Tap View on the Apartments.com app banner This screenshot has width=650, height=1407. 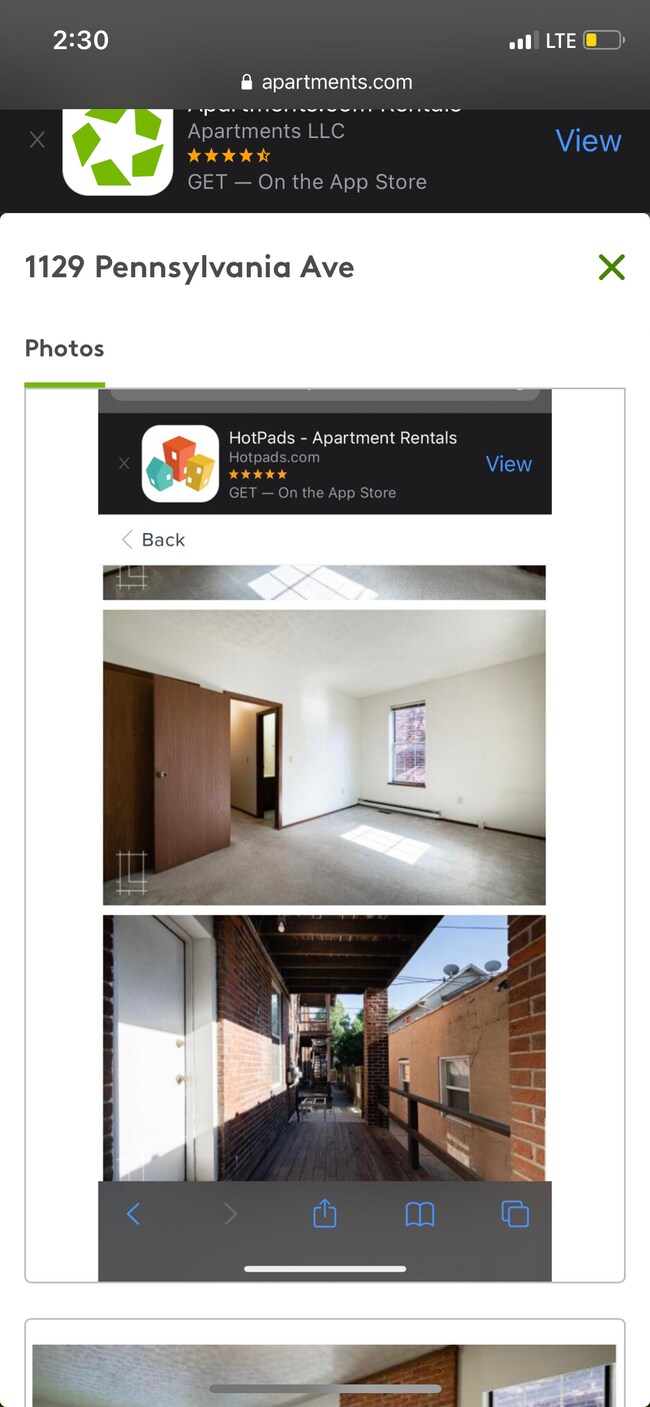click(x=588, y=141)
